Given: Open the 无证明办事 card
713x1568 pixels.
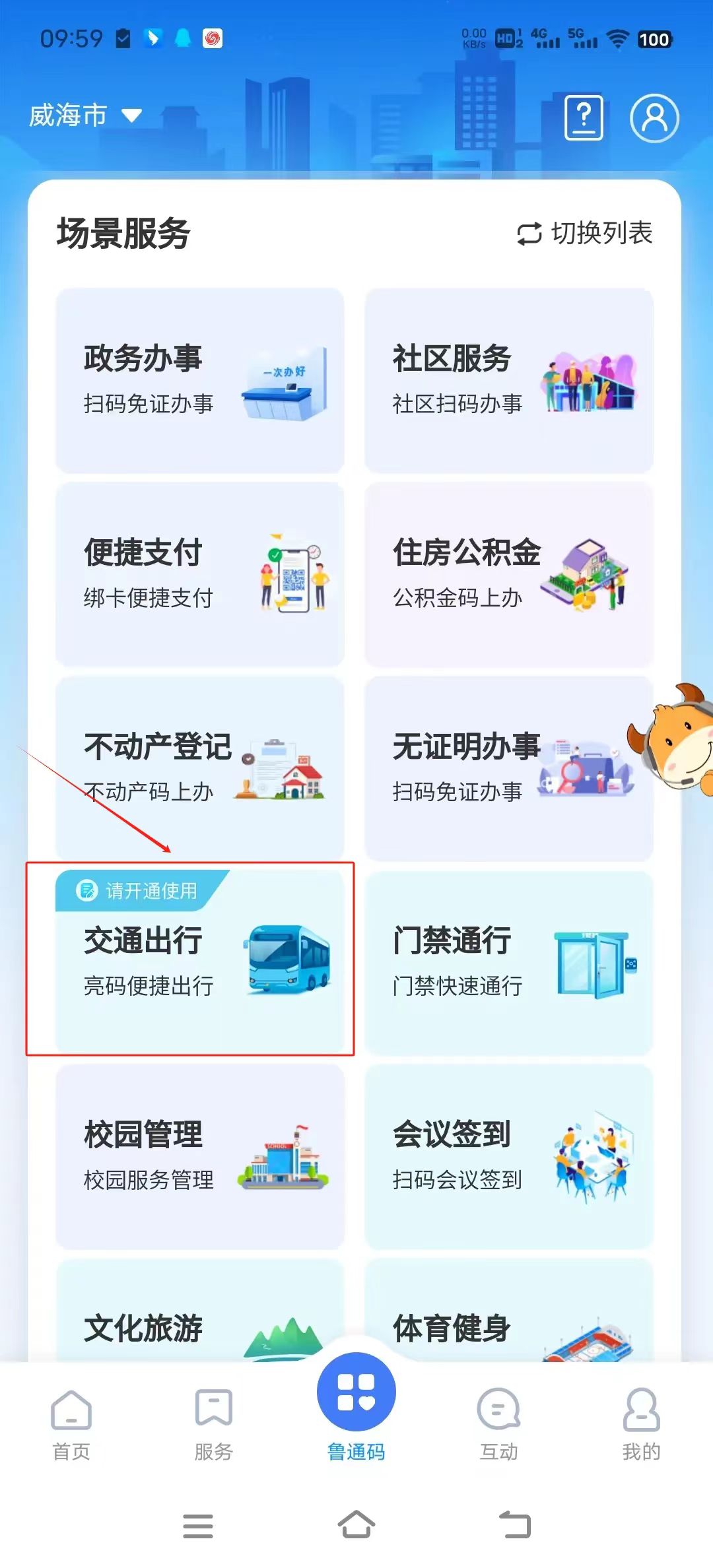Looking at the screenshot, I should tap(509, 769).
